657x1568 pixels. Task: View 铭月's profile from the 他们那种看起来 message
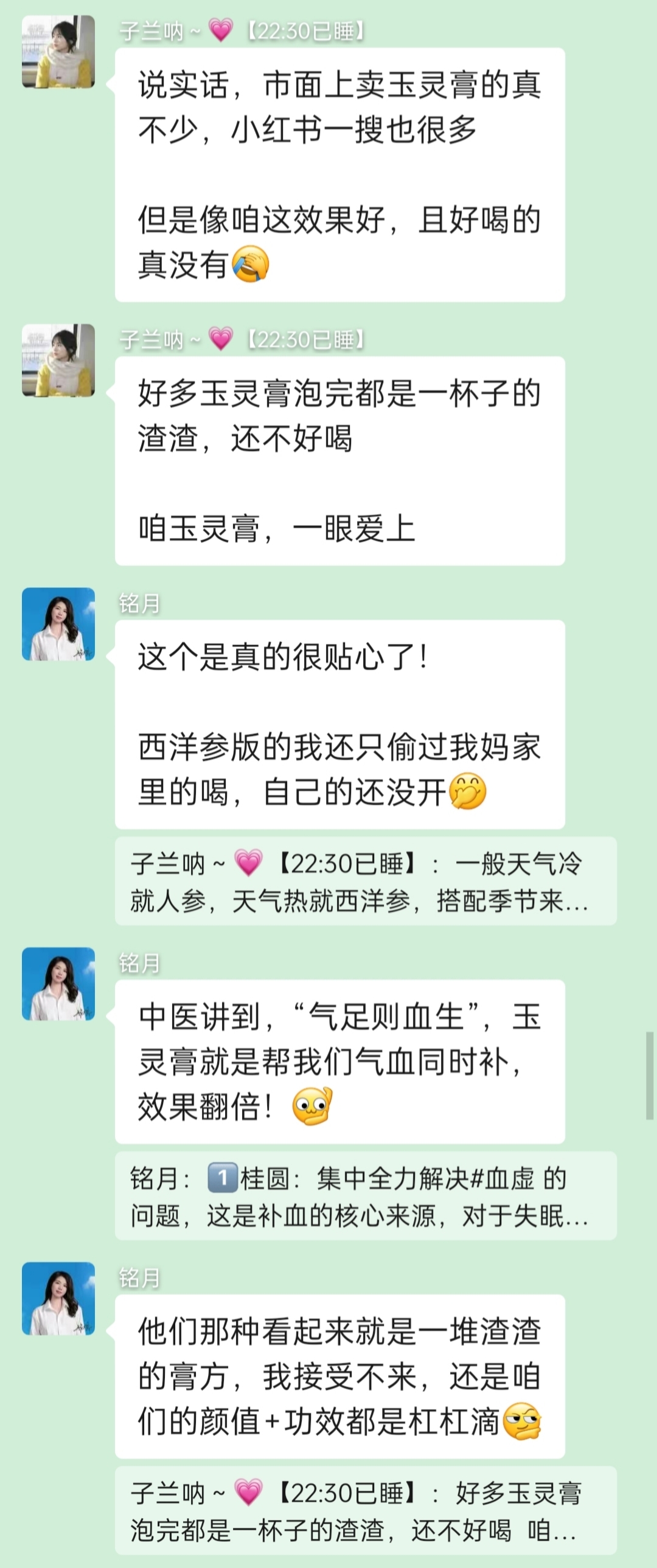pyautogui.click(x=58, y=1298)
